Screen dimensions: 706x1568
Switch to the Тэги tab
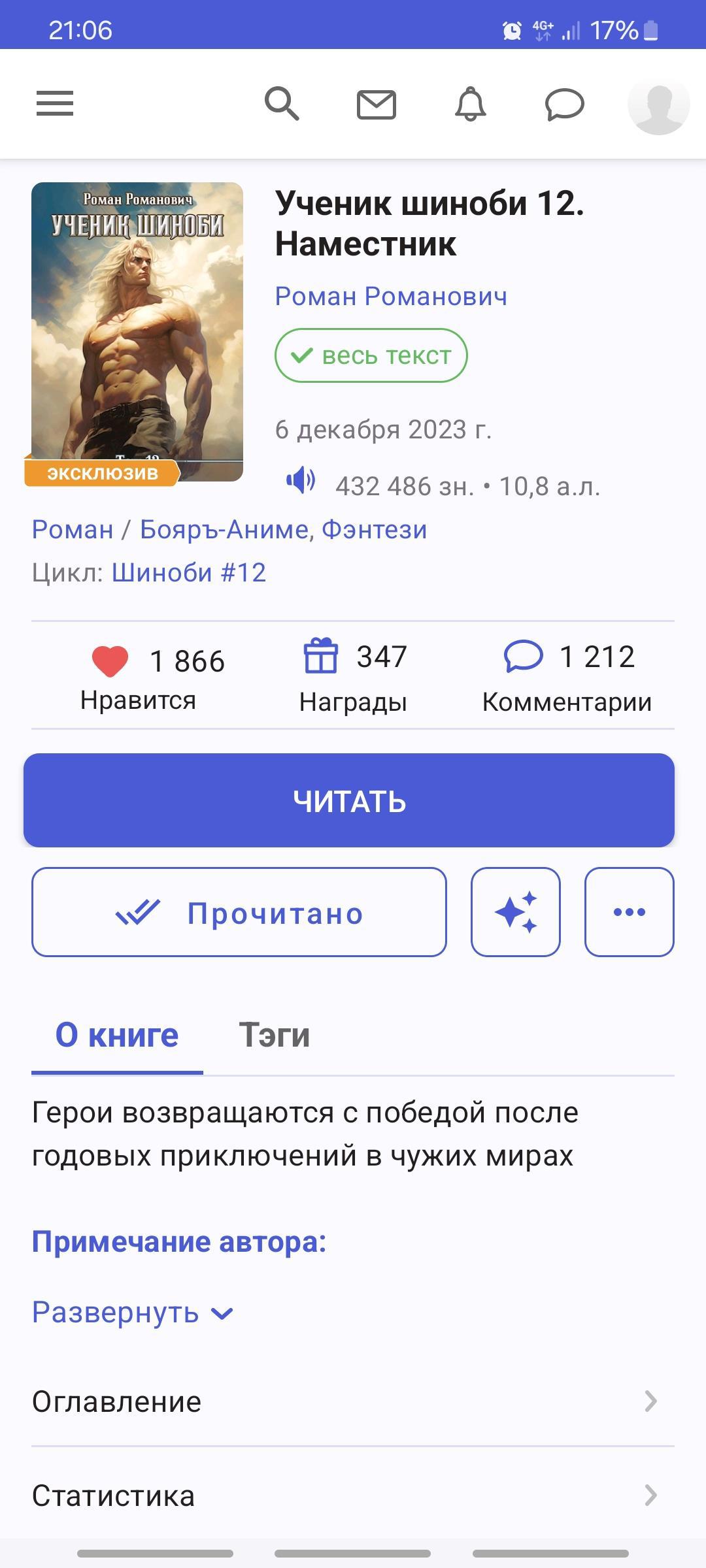tap(274, 1036)
